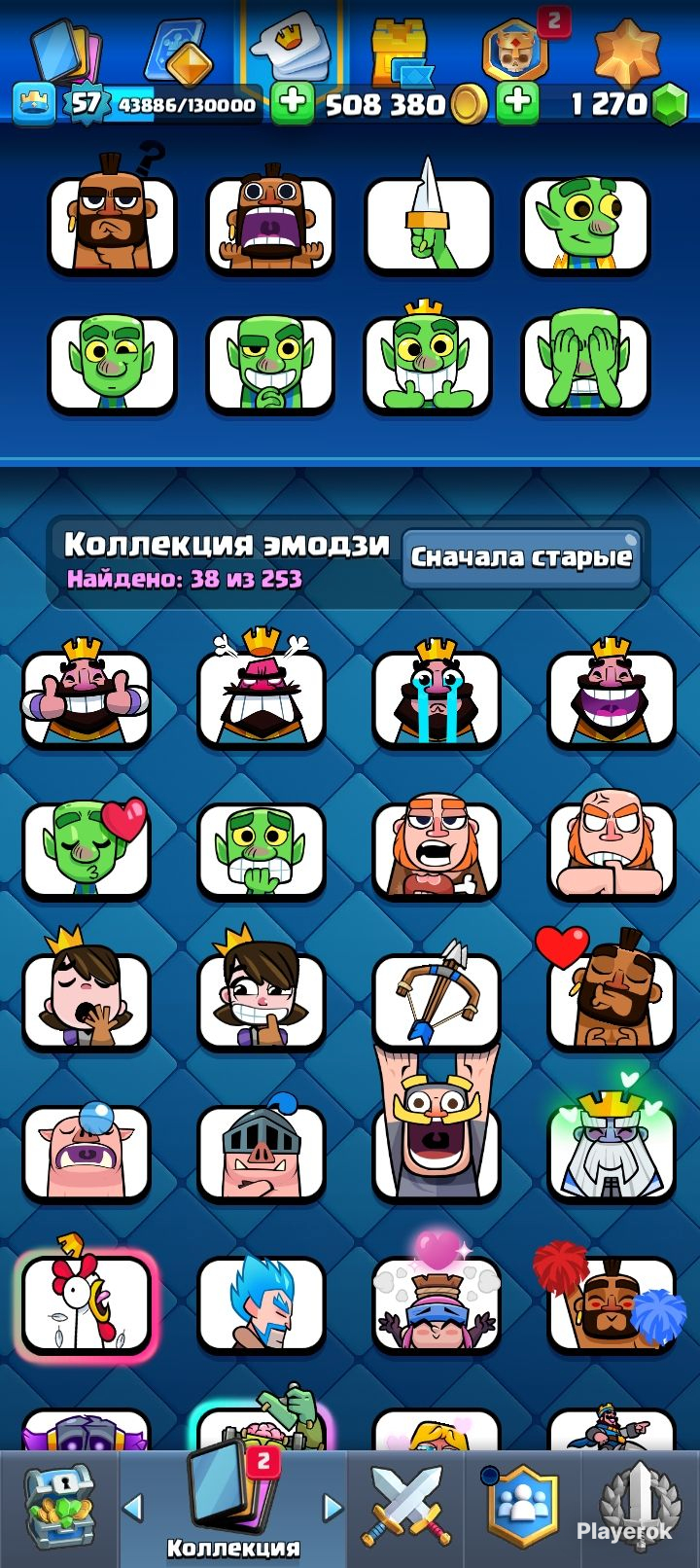The width and height of the screenshot is (700, 1568).
Task: Pick the Goblin covering face deck emote
Action: (586, 362)
